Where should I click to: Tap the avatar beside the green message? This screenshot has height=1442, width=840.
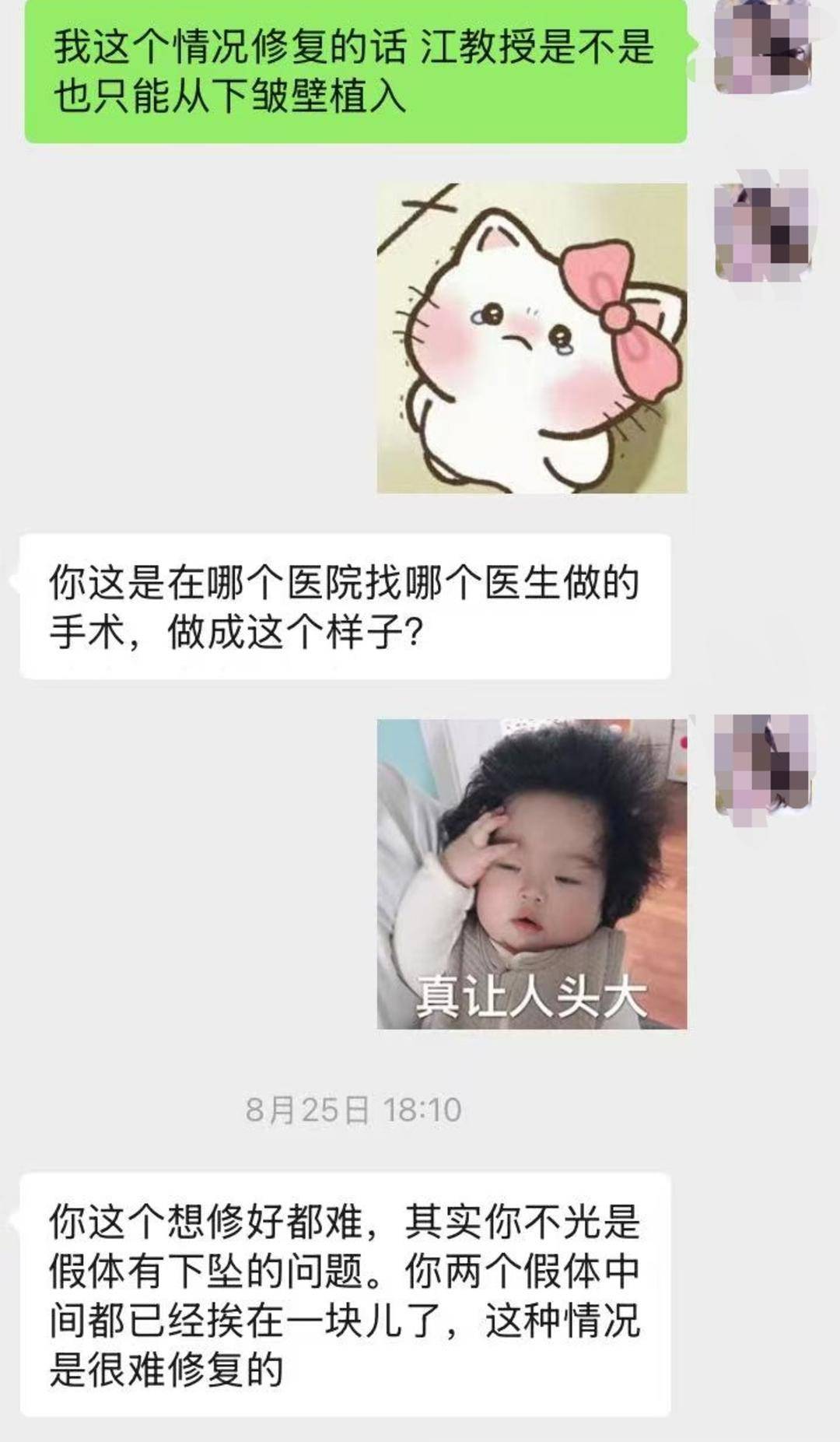point(762,47)
